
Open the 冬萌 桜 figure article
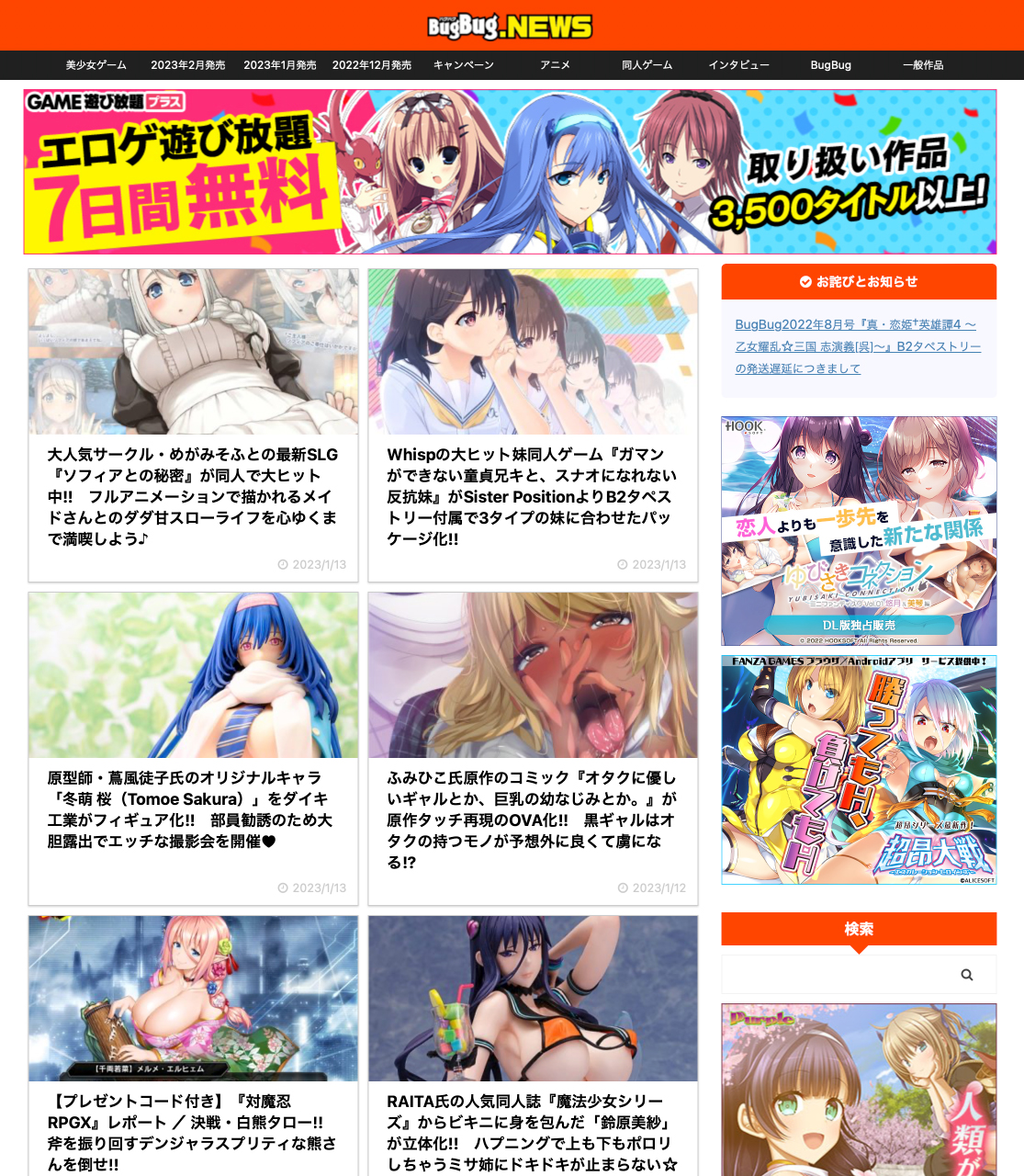coord(193,809)
